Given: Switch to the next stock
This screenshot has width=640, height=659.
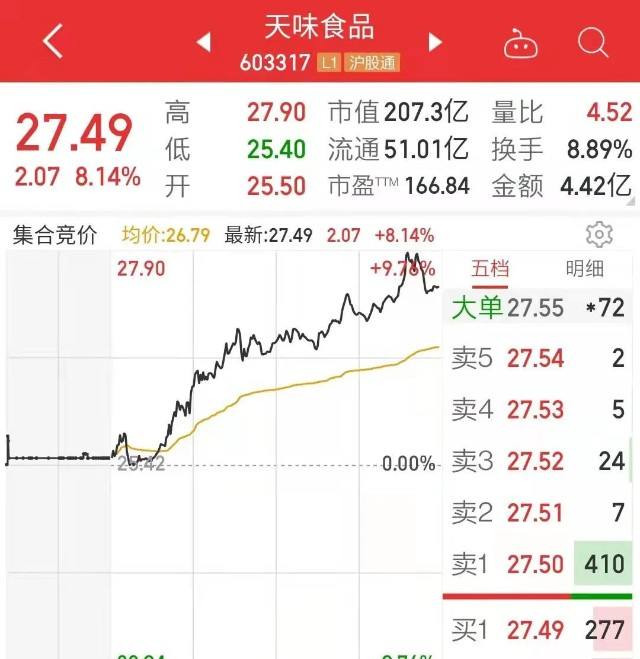Looking at the screenshot, I should [x=435, y=42].
